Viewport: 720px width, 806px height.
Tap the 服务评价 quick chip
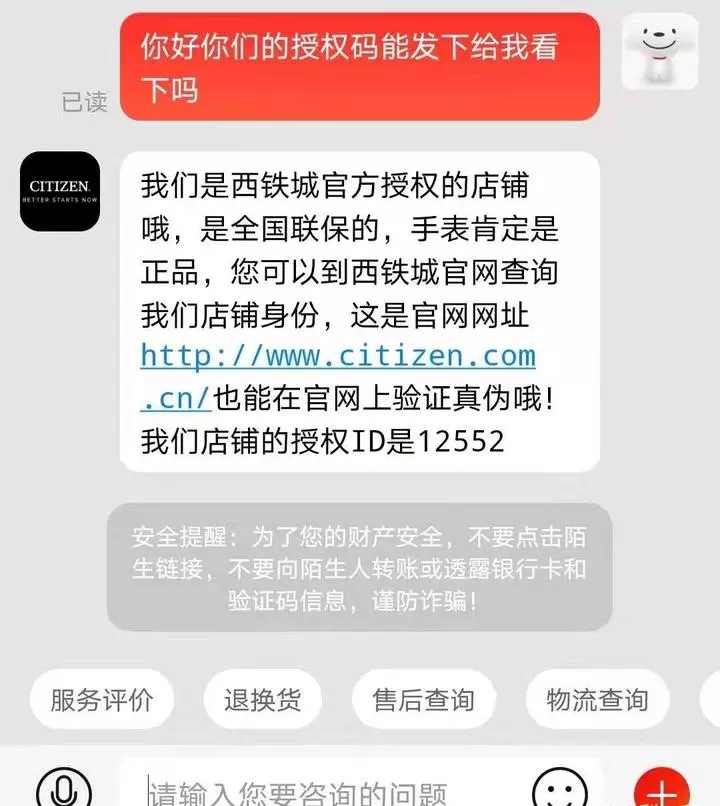(x=102, y=699)
